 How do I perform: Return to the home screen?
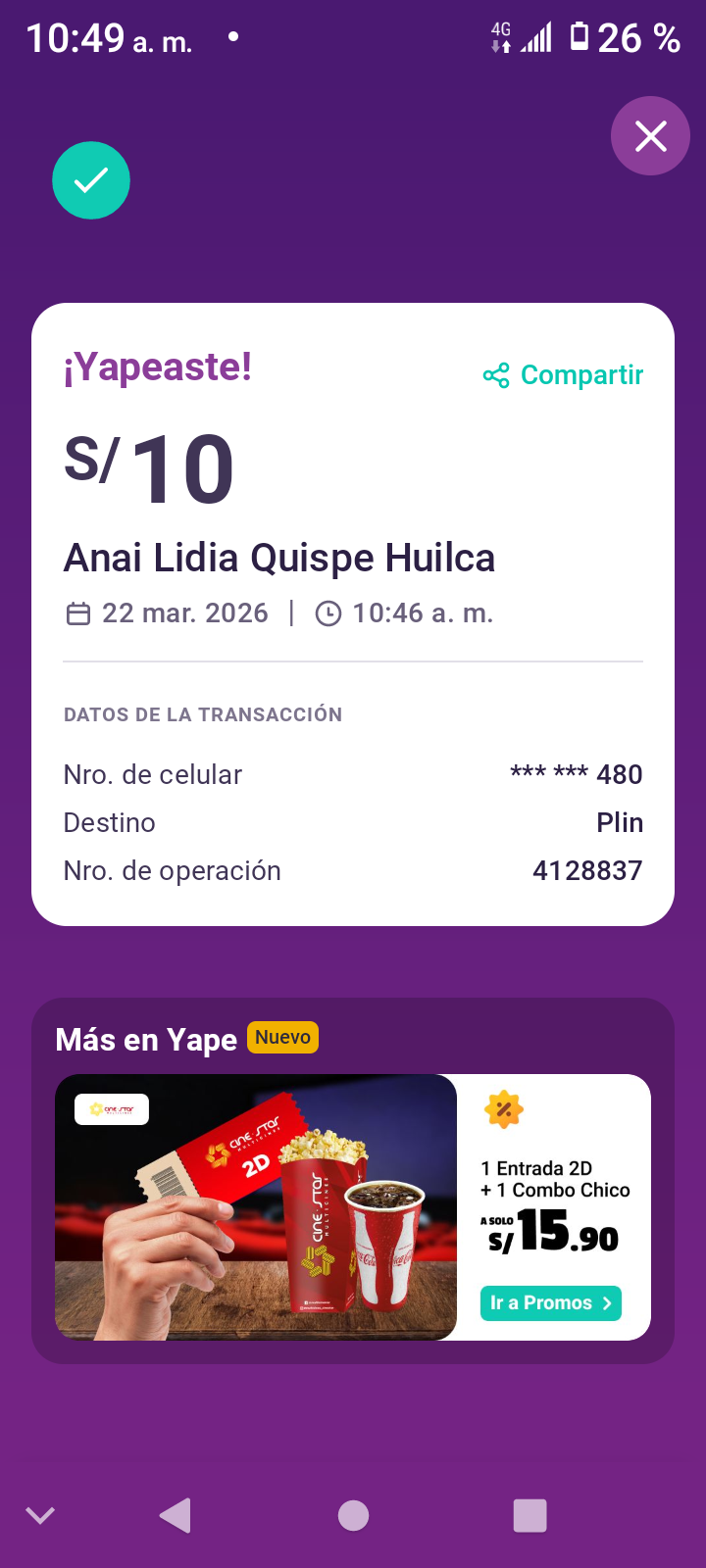click(x=353, y=1515)
